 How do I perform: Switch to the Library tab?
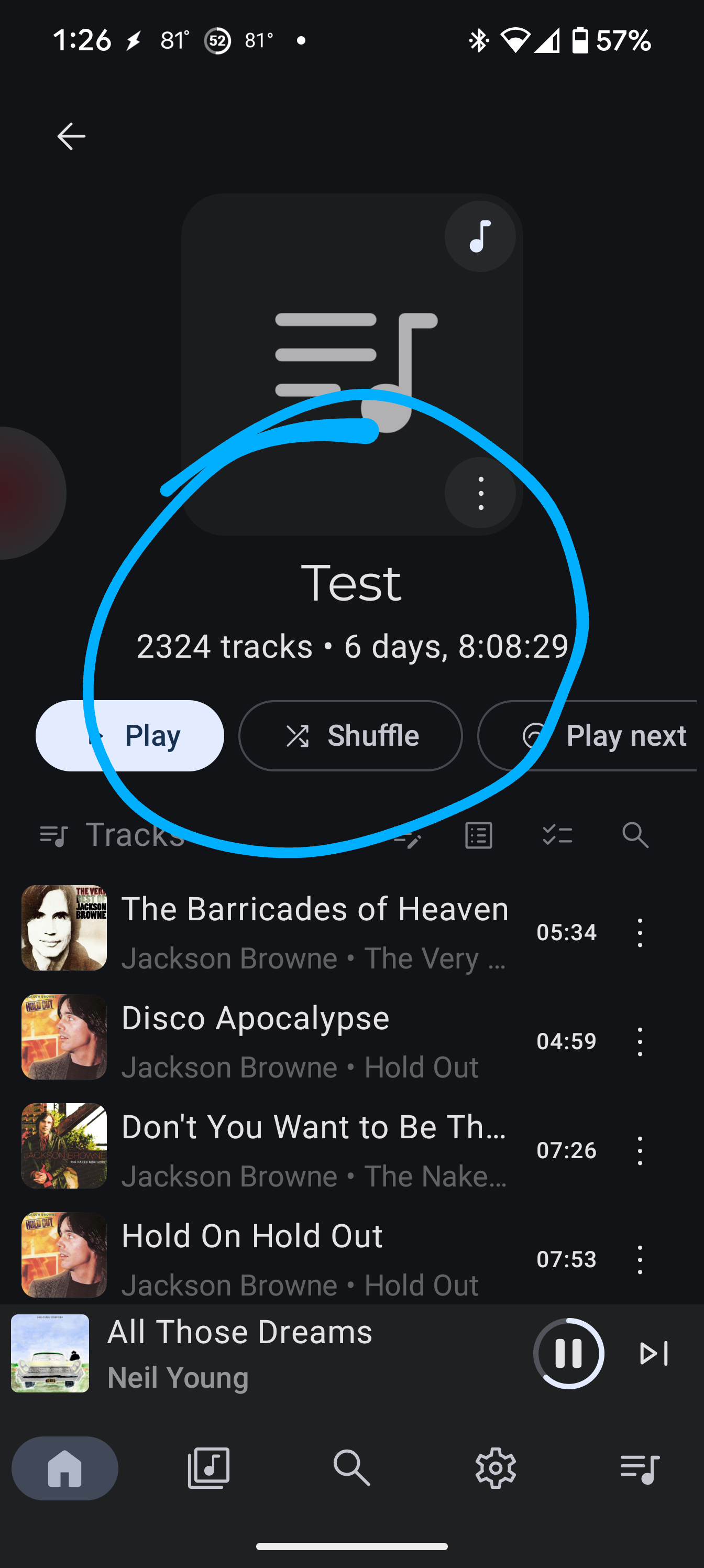(208, 1468)
